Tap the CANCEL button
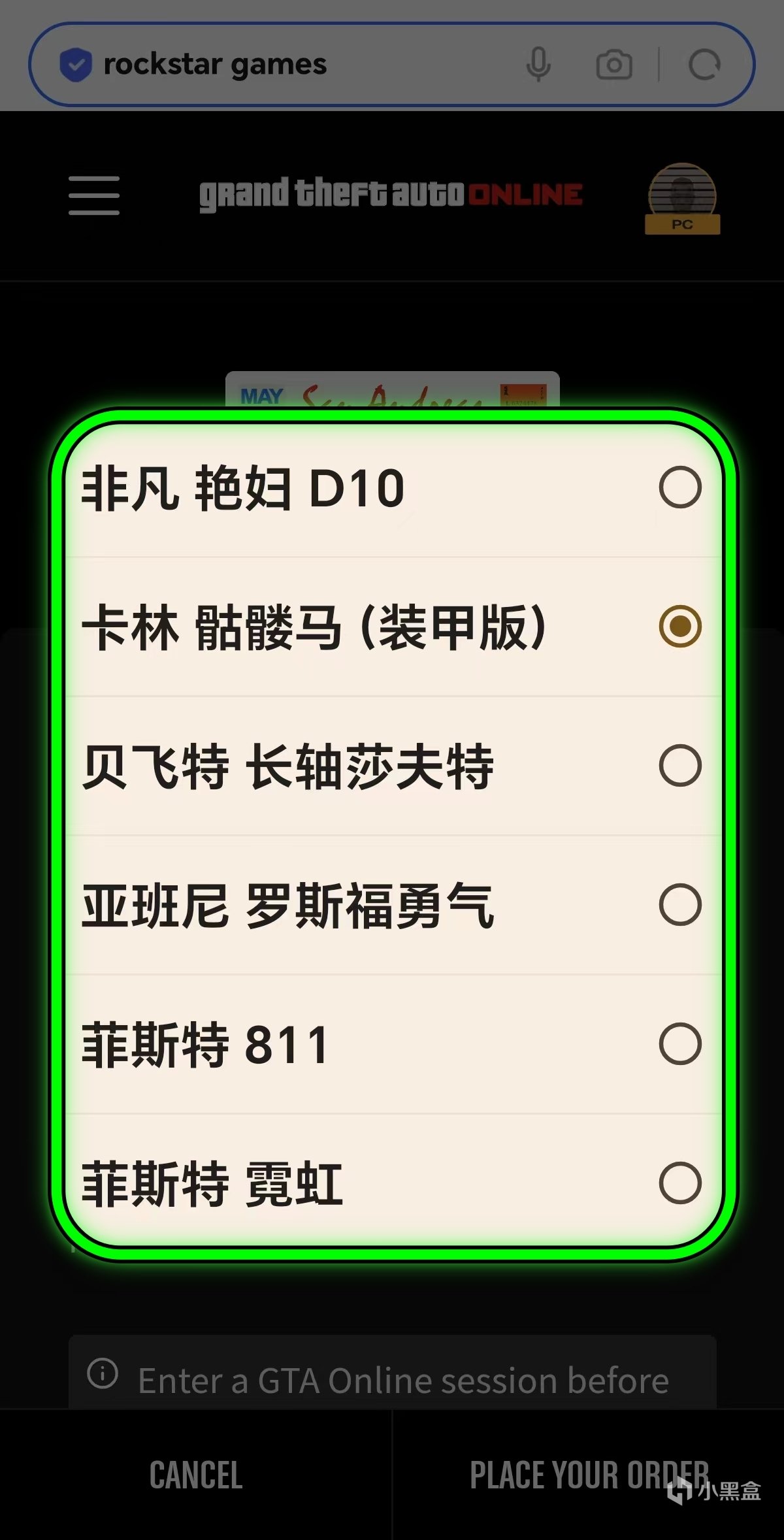 tap(195, 1475)
